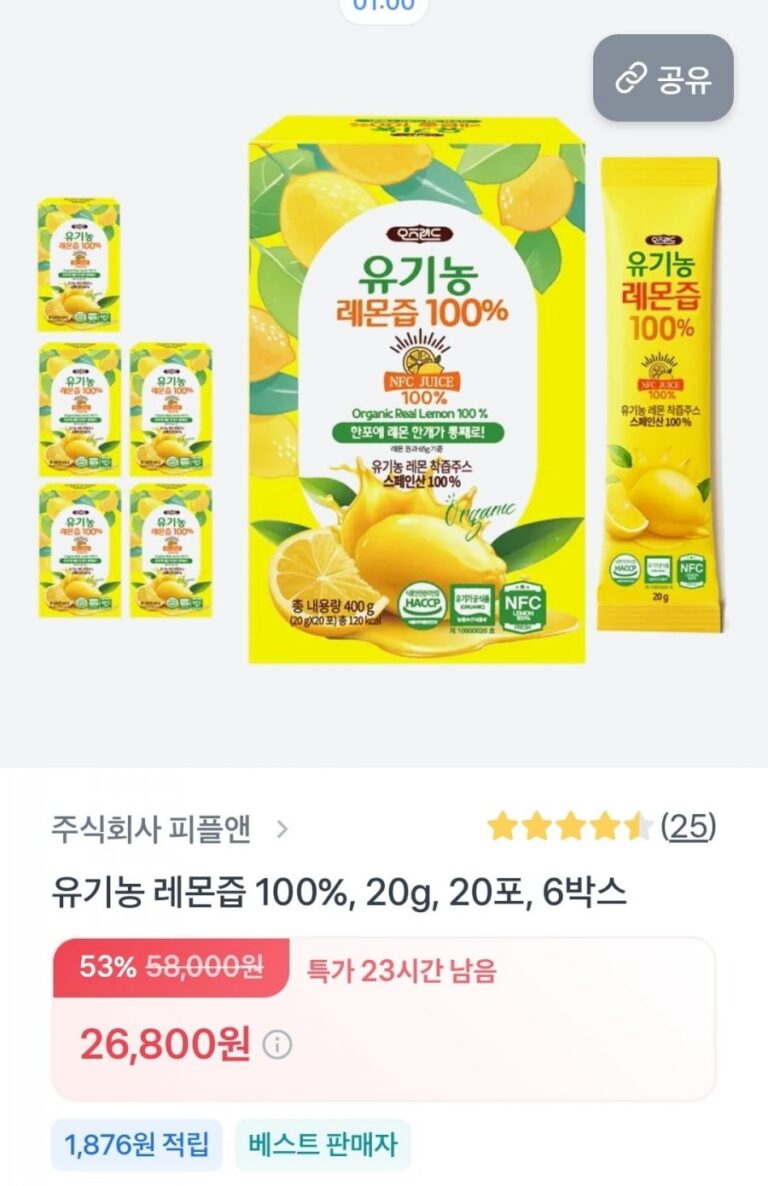This screenshot has height=1186, width=768.
Task: Tap the 공유 share button
Action: [663, 78]
